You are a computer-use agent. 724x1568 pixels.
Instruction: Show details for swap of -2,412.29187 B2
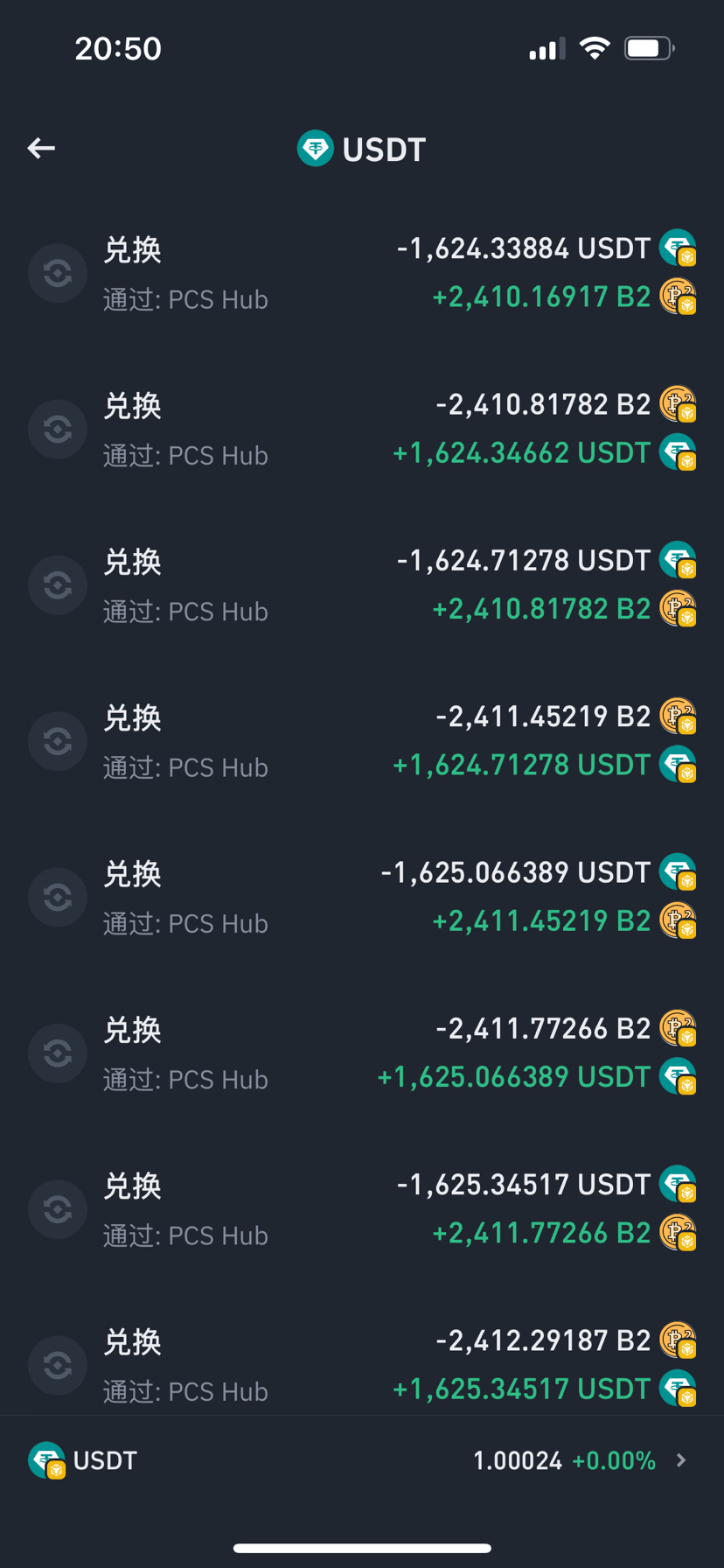[362, 1364]
